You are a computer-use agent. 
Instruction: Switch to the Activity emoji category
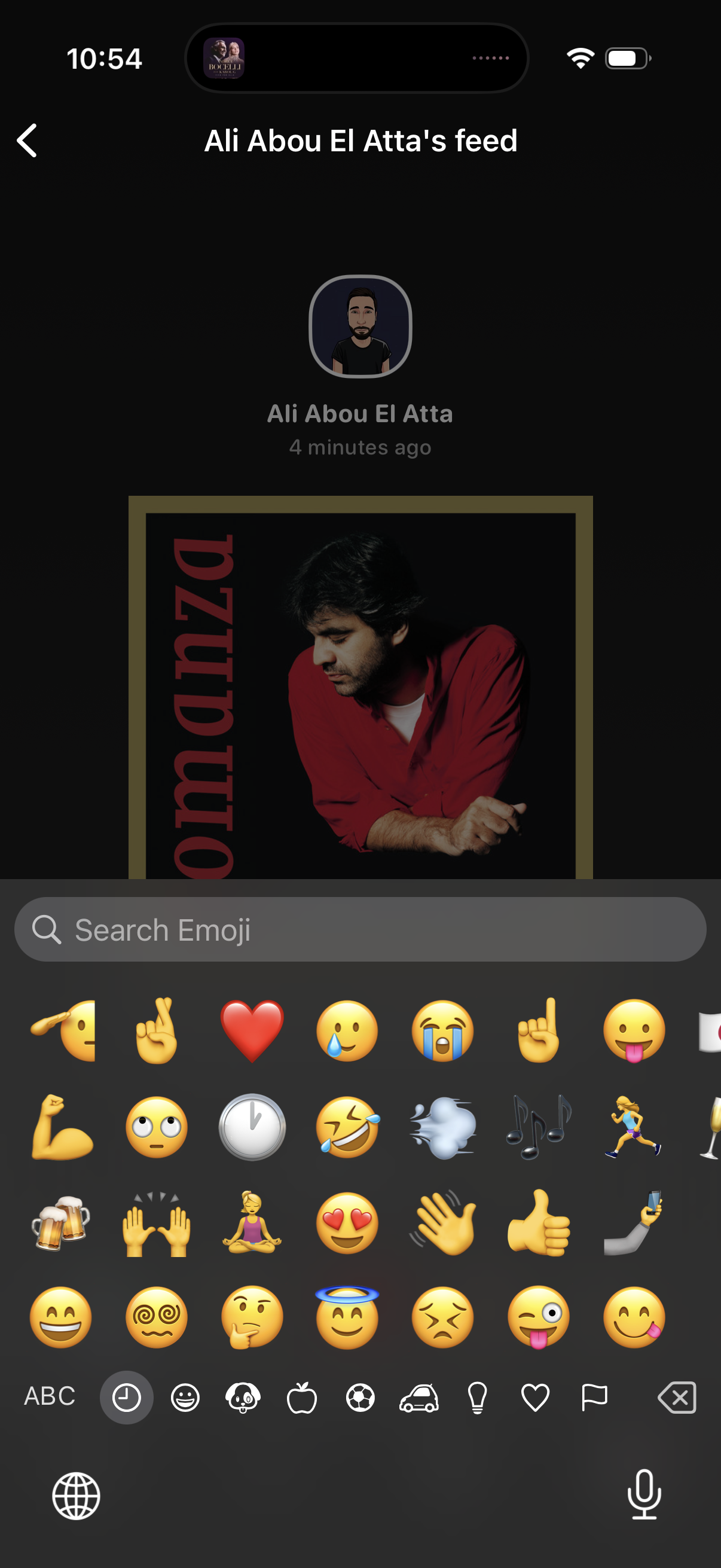360,1398
